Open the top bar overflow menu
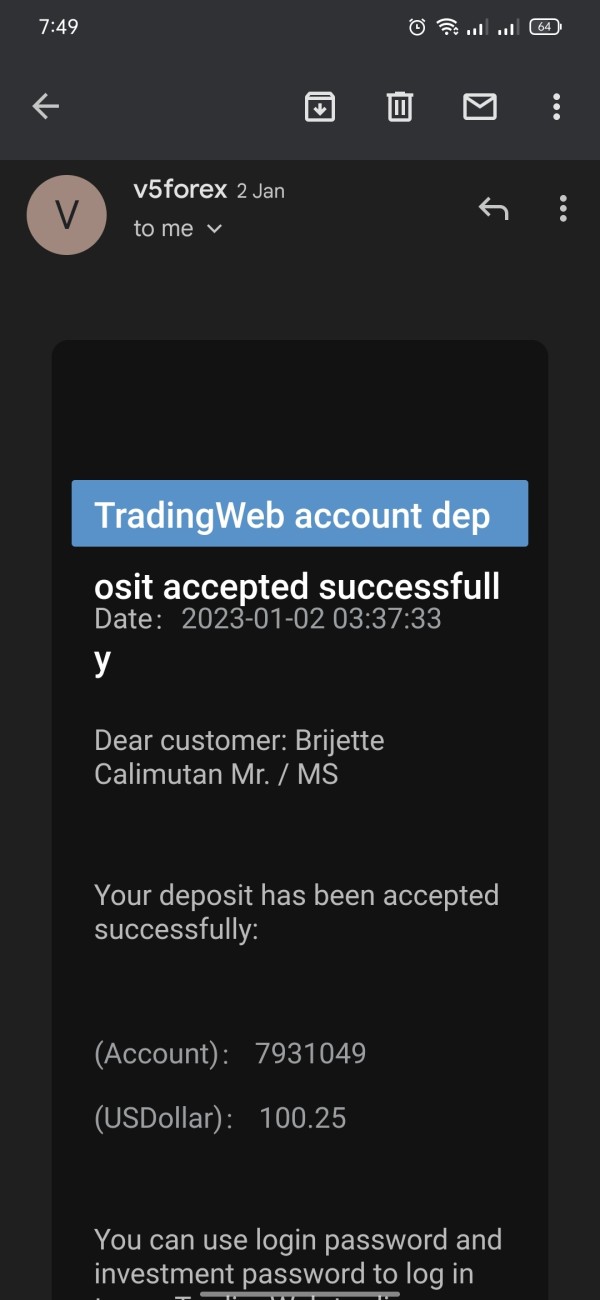The width and height of the screenshot is (600, 1300). (x=556, y=106)
